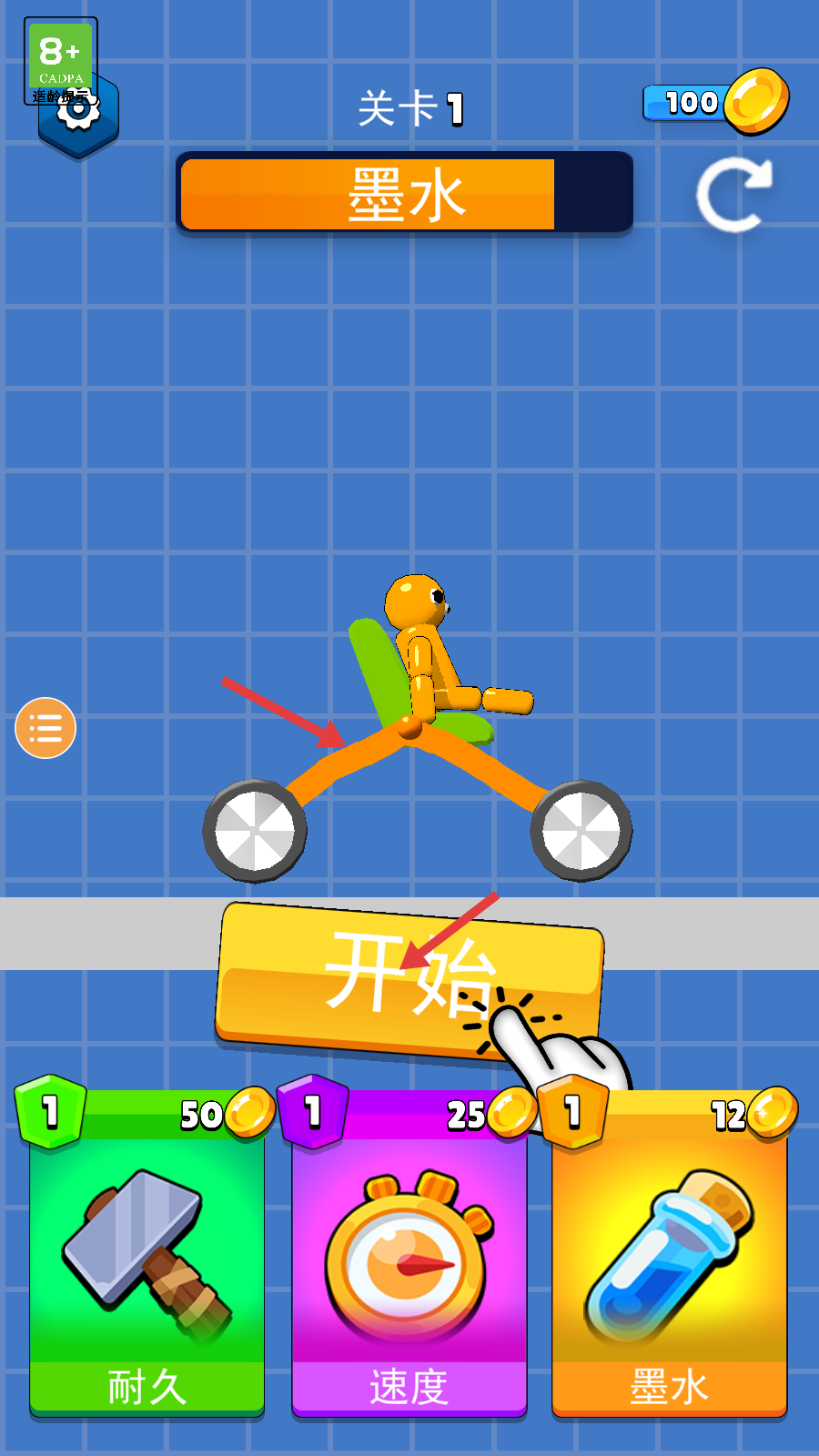The width and height of the screenshot is (819, 1456).
Task: Open the 8+ CADPA age rating notice
Action: (60, 55)
